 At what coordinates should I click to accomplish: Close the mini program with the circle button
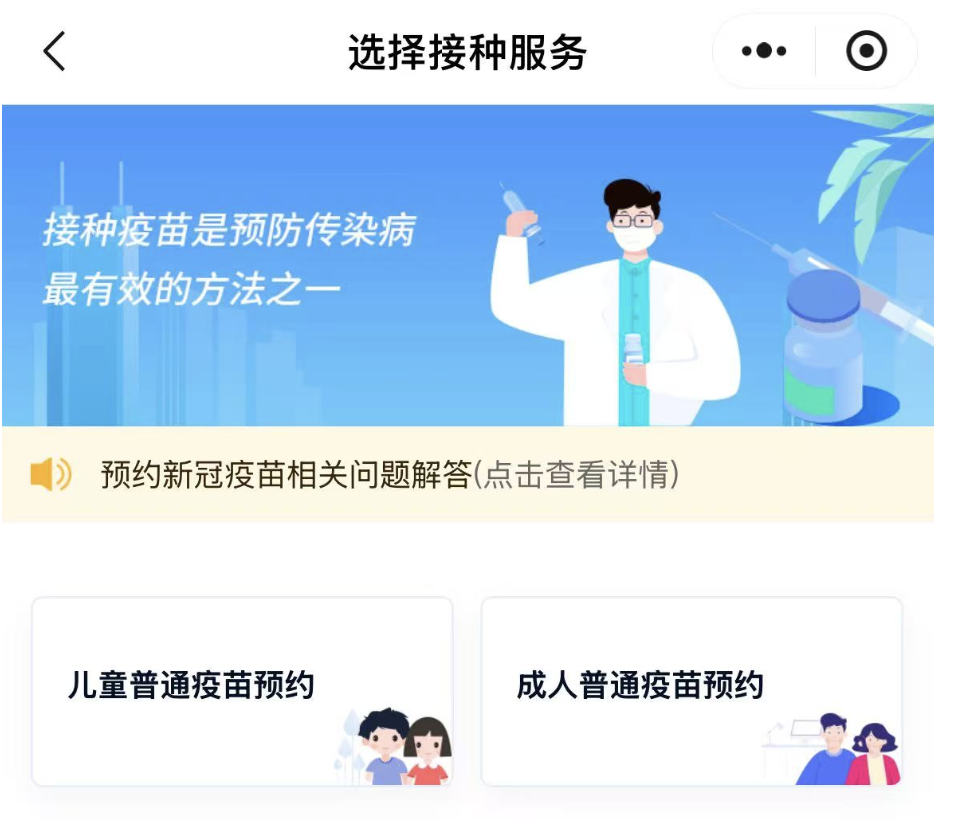tap(866, 51)
